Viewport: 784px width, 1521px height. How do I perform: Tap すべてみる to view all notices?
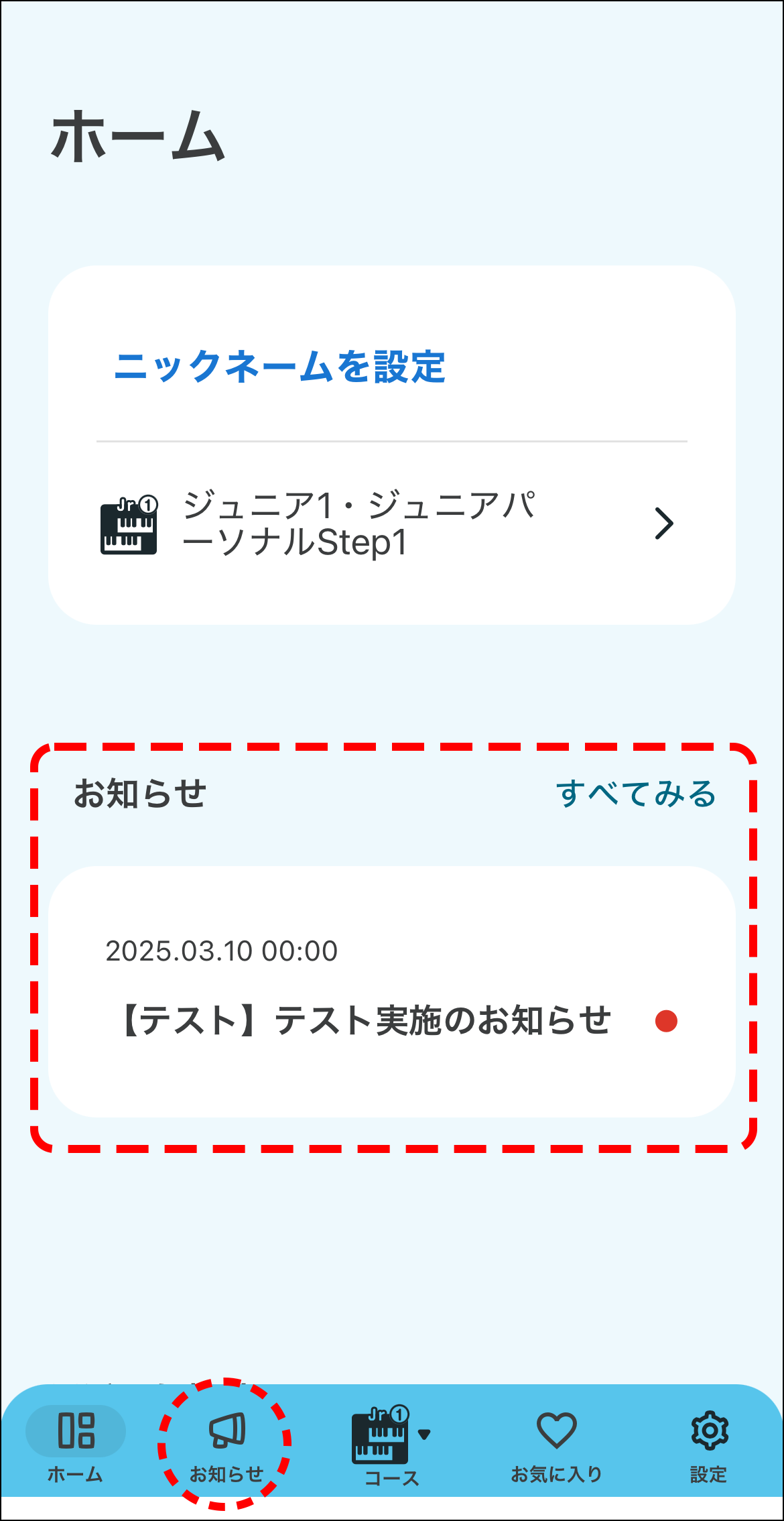pos(635,794)
